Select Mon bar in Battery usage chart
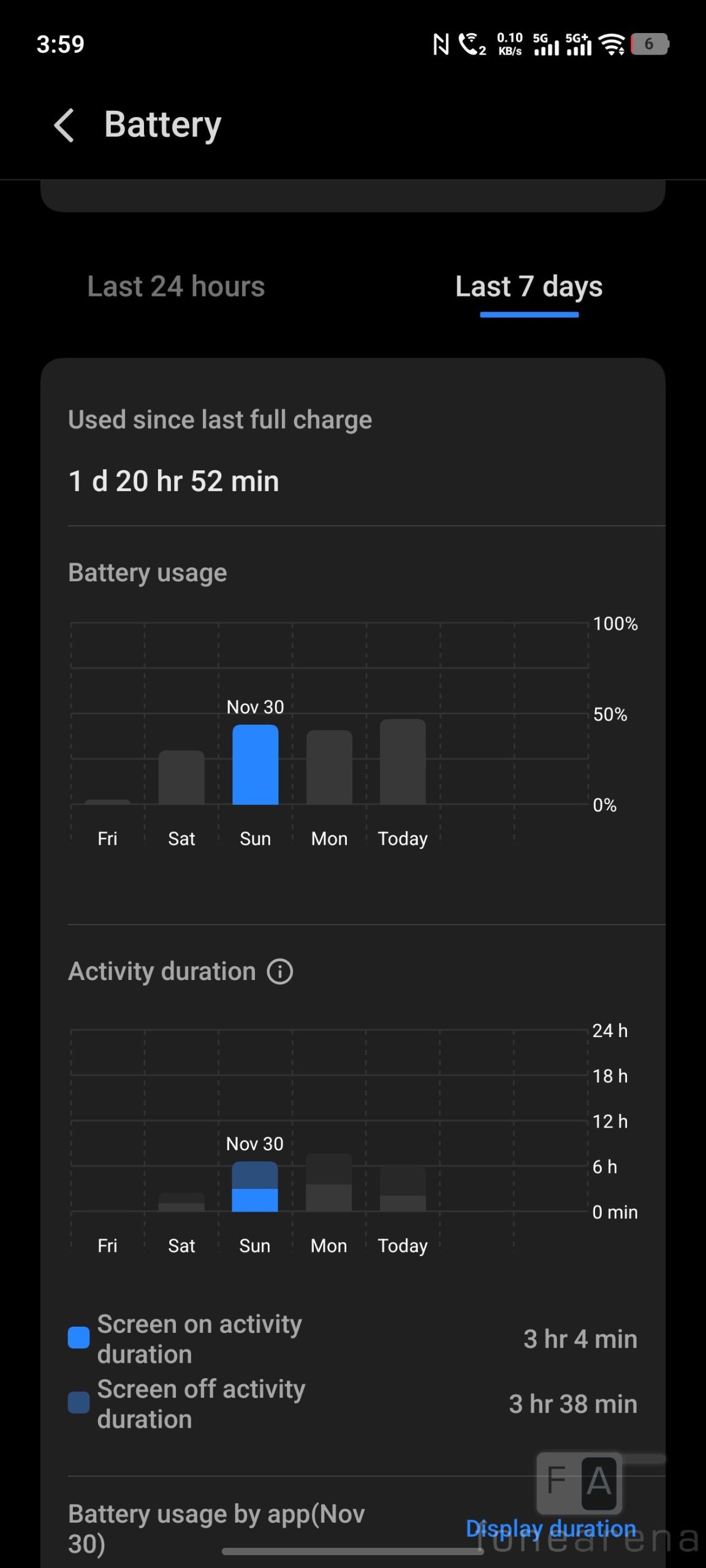 [329, 767]
